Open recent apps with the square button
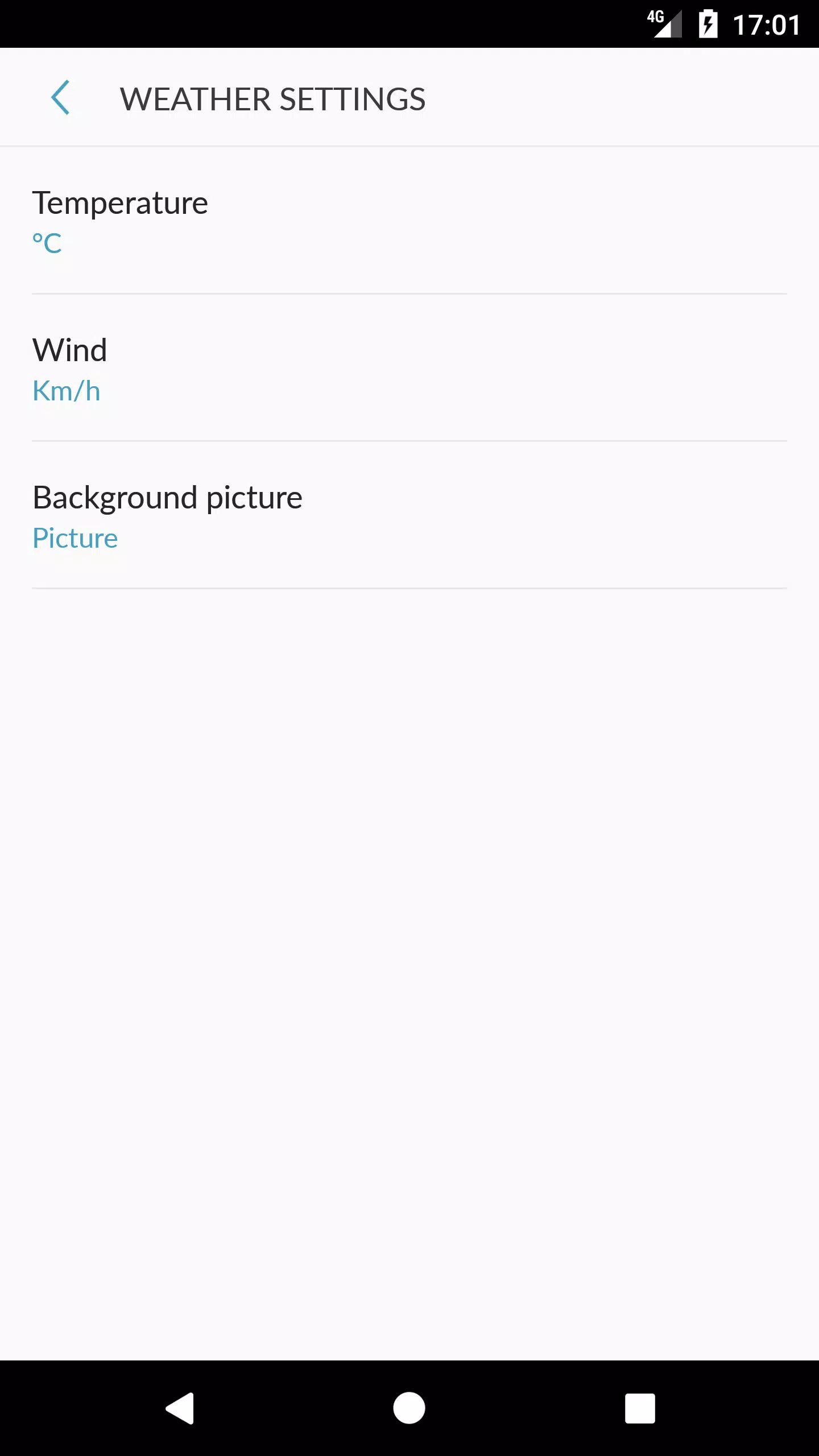This screenshot has height=1456, width=819. (x=639, y=1409)
